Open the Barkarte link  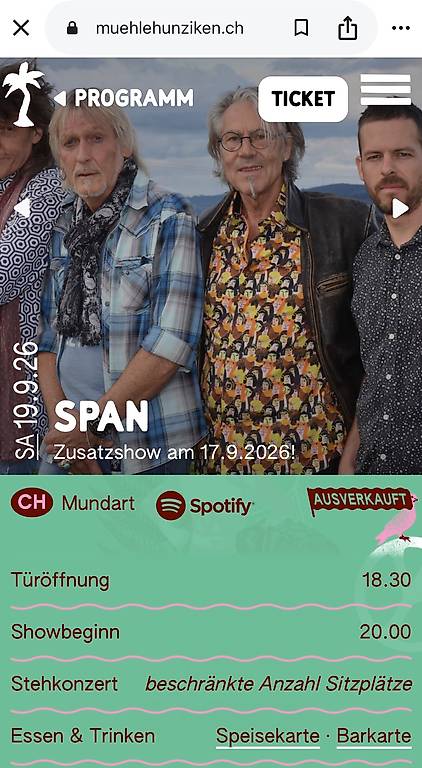(x=374, y=736)
